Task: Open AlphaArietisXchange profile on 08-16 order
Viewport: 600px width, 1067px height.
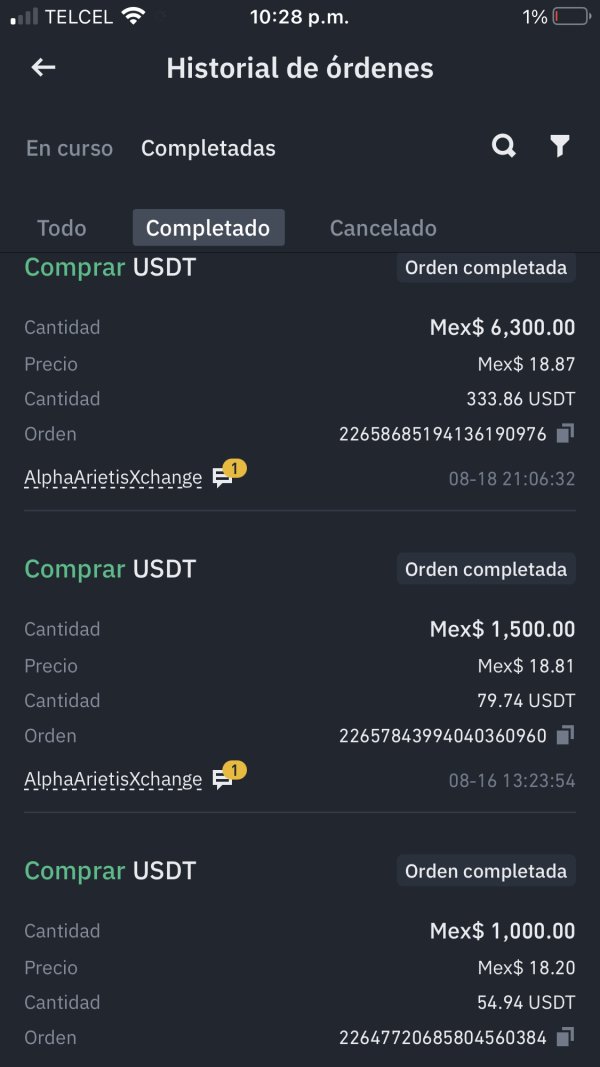Action: (113, 780)
